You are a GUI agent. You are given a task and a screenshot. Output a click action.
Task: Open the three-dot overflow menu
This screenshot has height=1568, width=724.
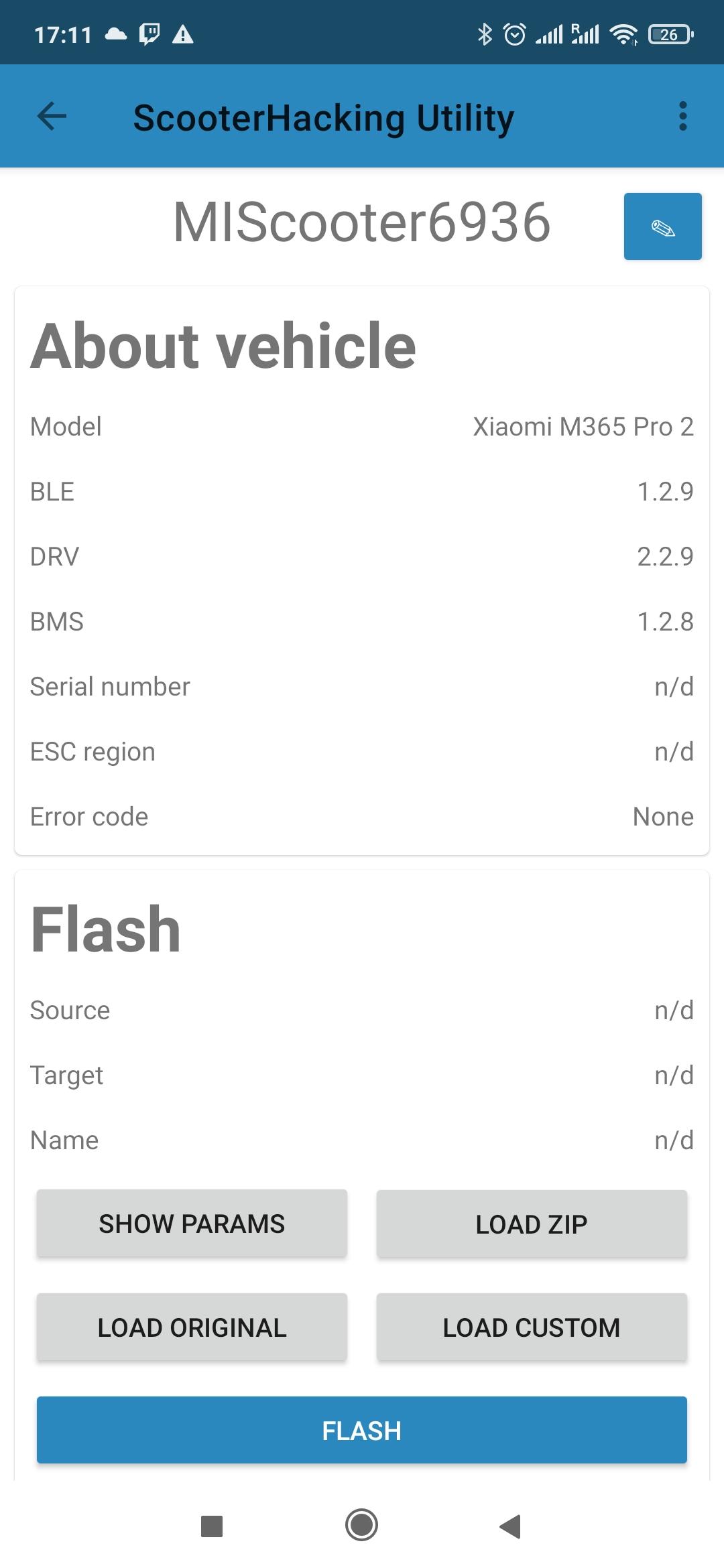coord(682,117)
